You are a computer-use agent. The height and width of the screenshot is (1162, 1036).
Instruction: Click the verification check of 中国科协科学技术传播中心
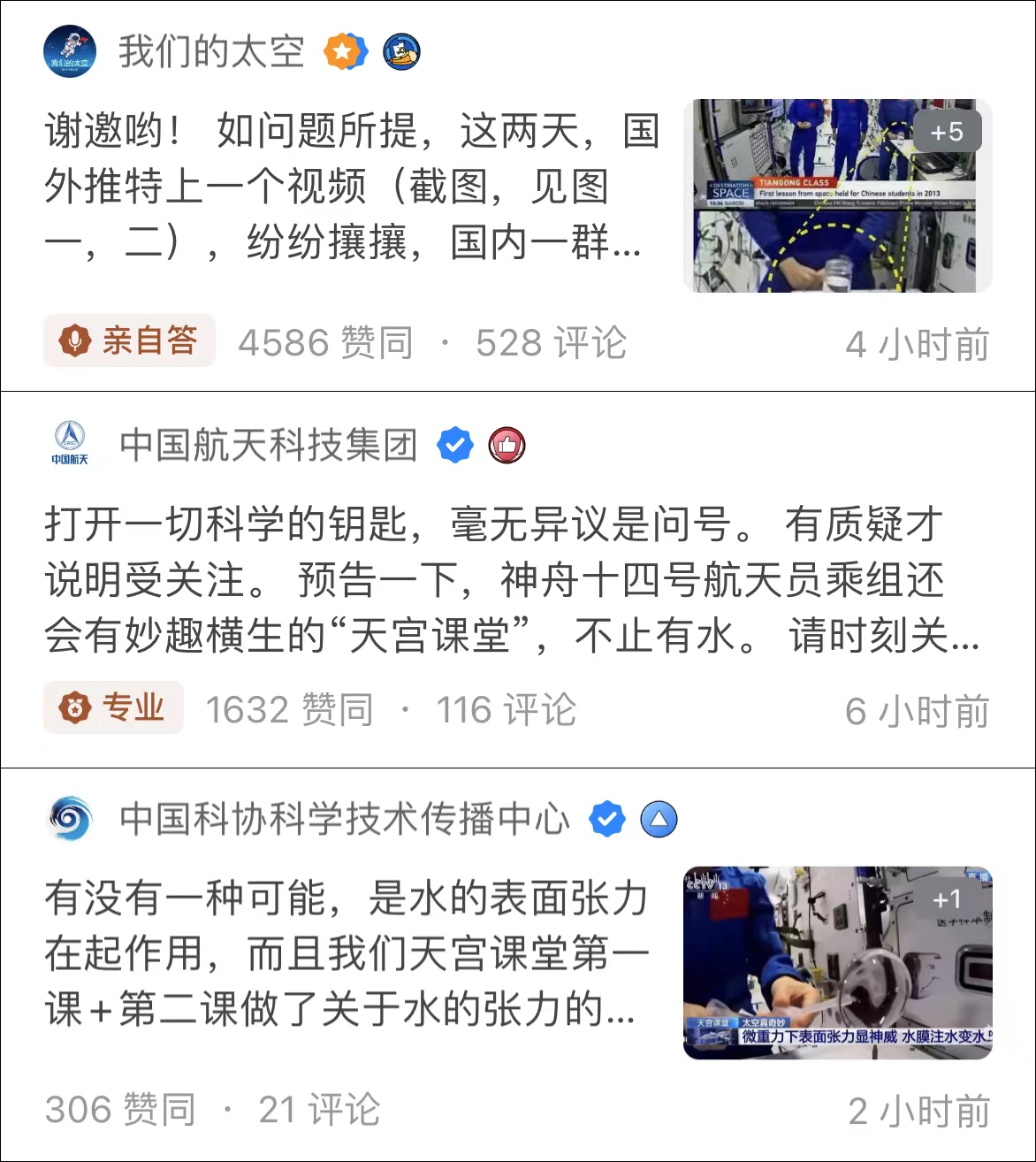coord(606,819)
